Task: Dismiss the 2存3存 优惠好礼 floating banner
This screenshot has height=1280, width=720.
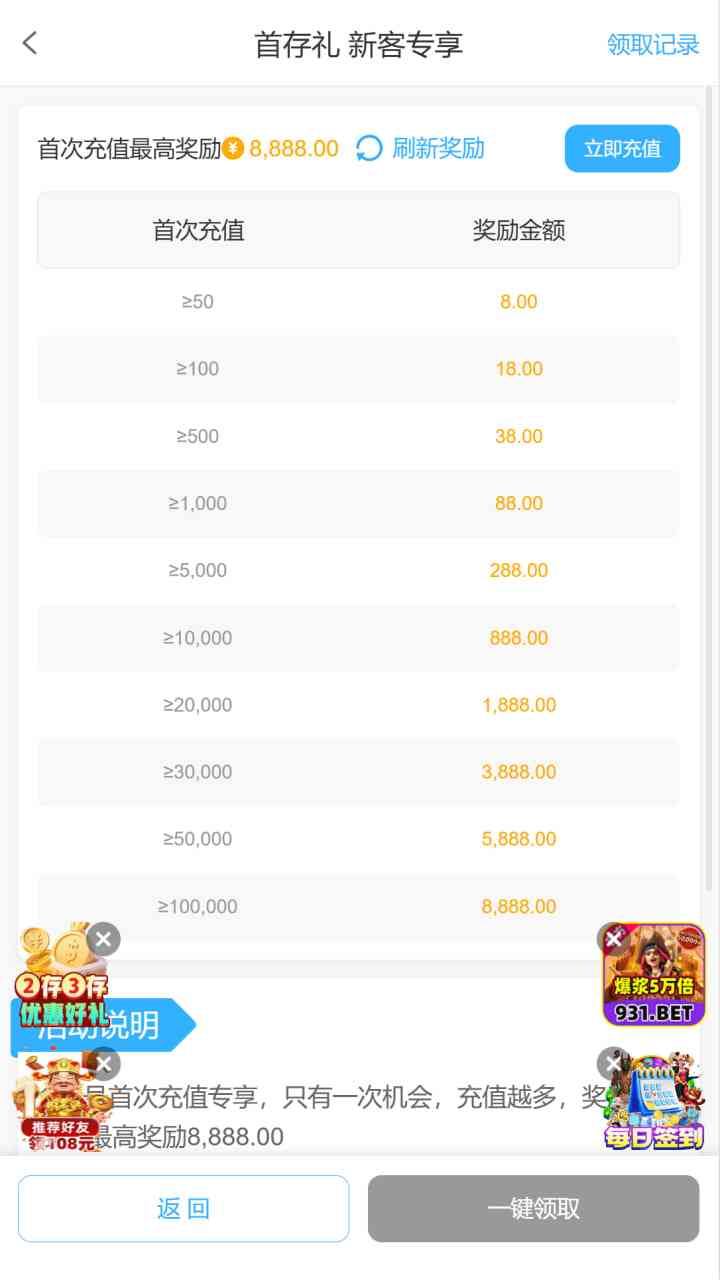Action: pyautogui.click(x=103, y=939)
